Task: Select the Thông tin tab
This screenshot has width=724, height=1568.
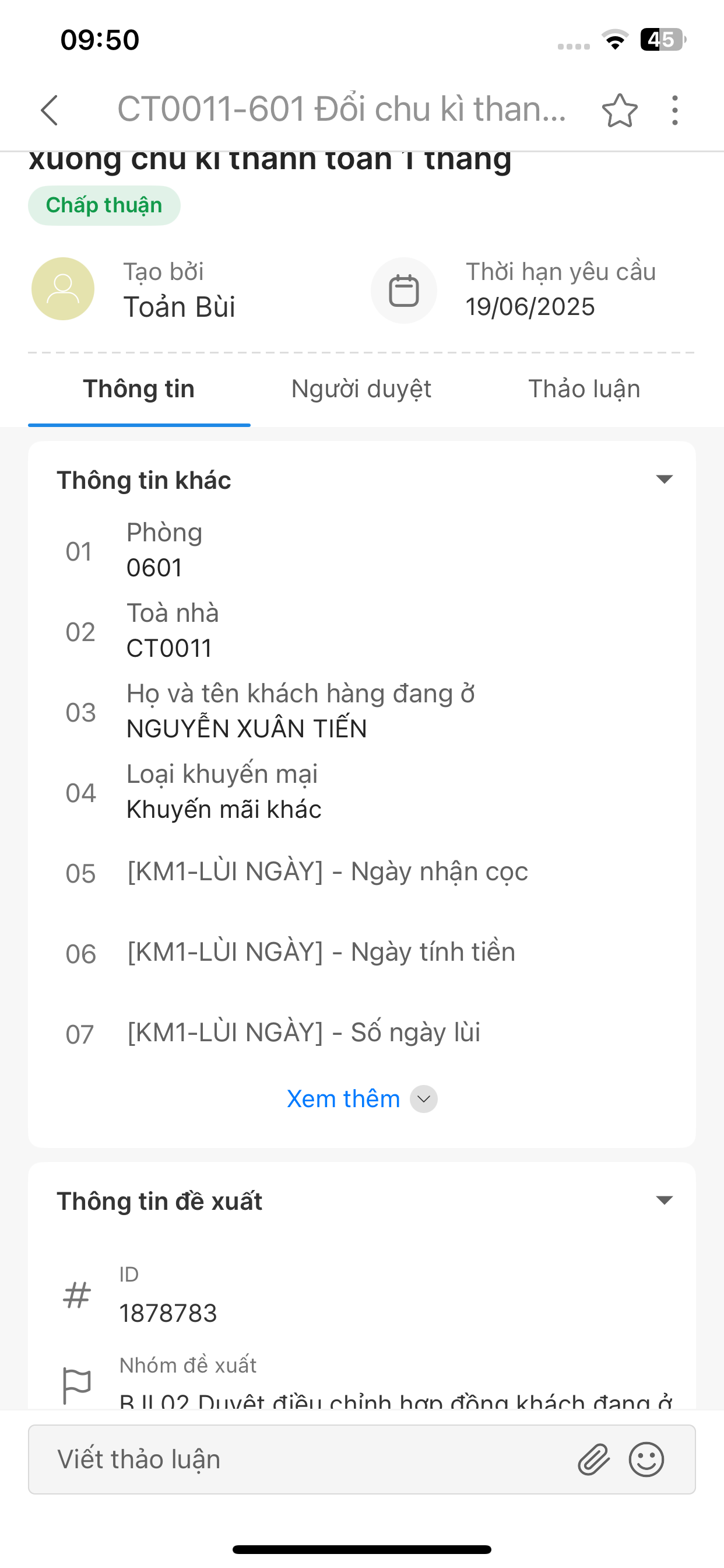Action: (x=139, y=389)
